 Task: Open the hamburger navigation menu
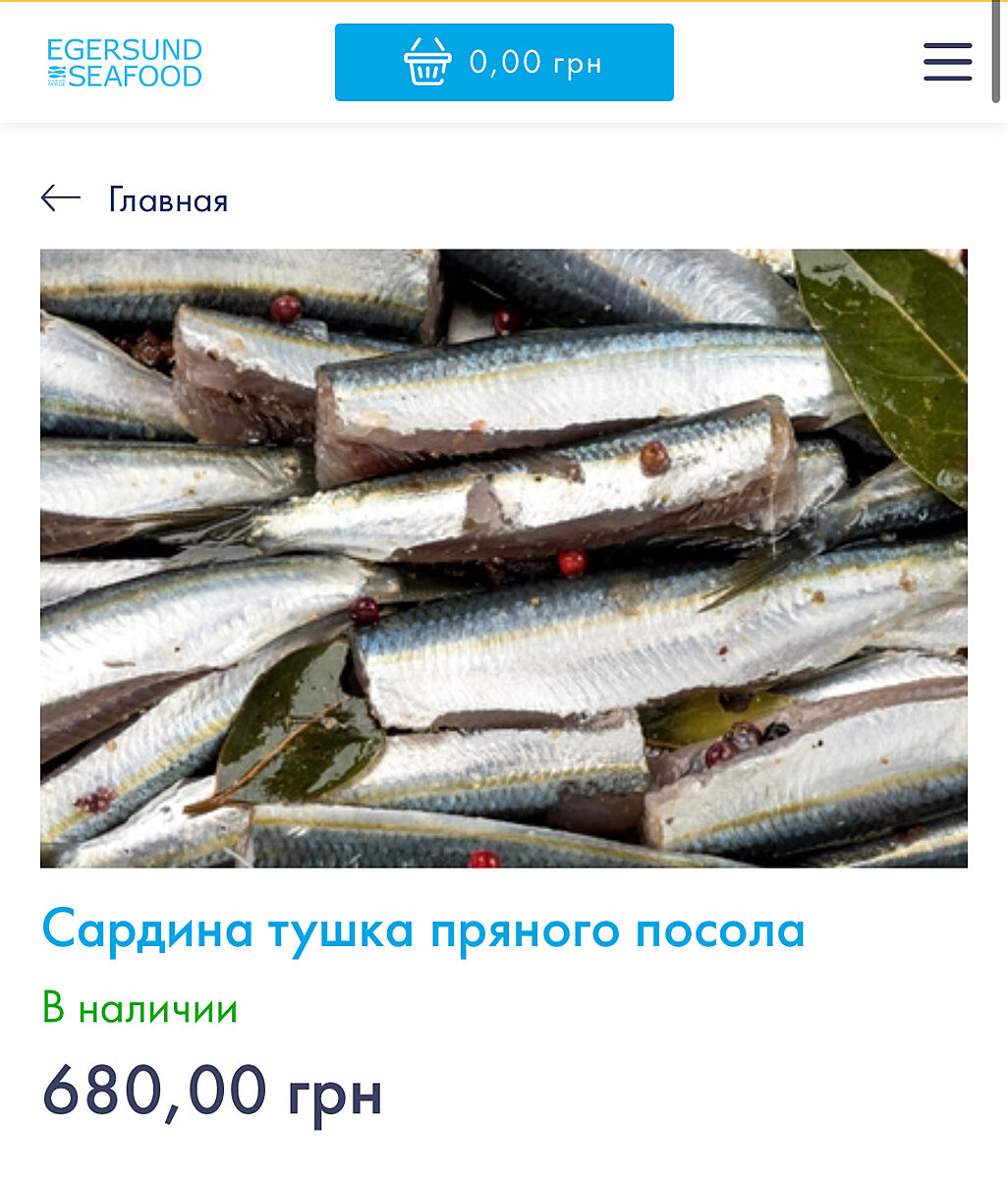click(947, 62)
